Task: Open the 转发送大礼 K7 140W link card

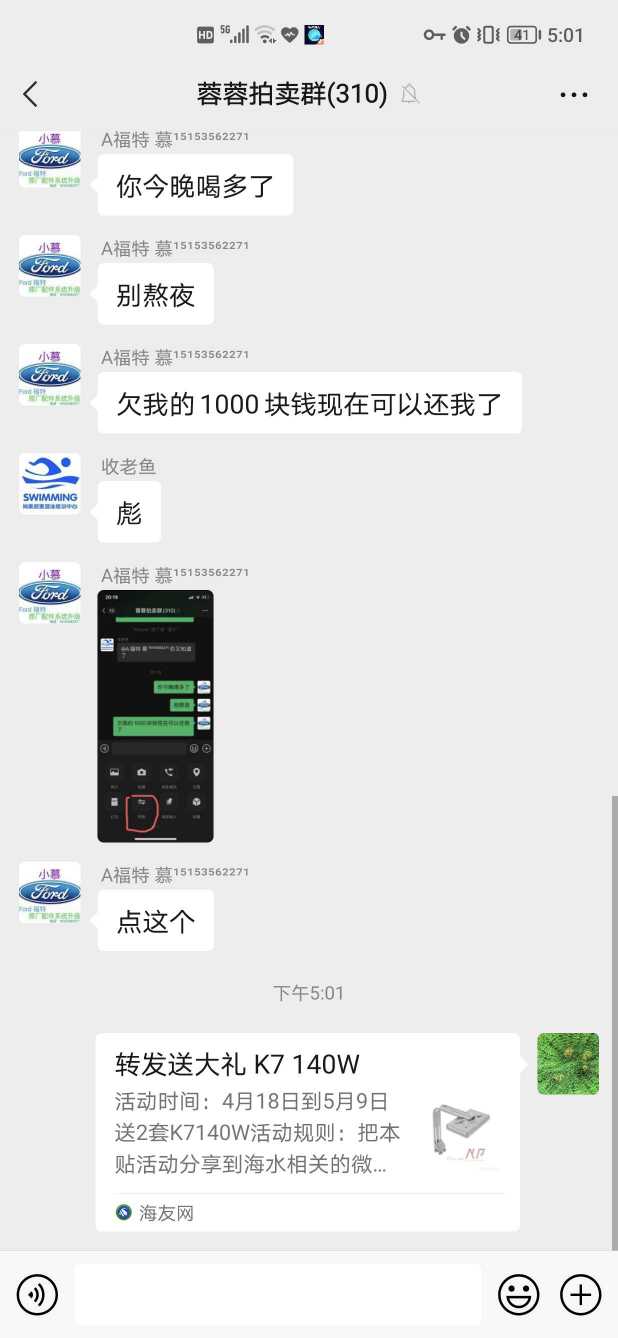Action: [307, 1130]
